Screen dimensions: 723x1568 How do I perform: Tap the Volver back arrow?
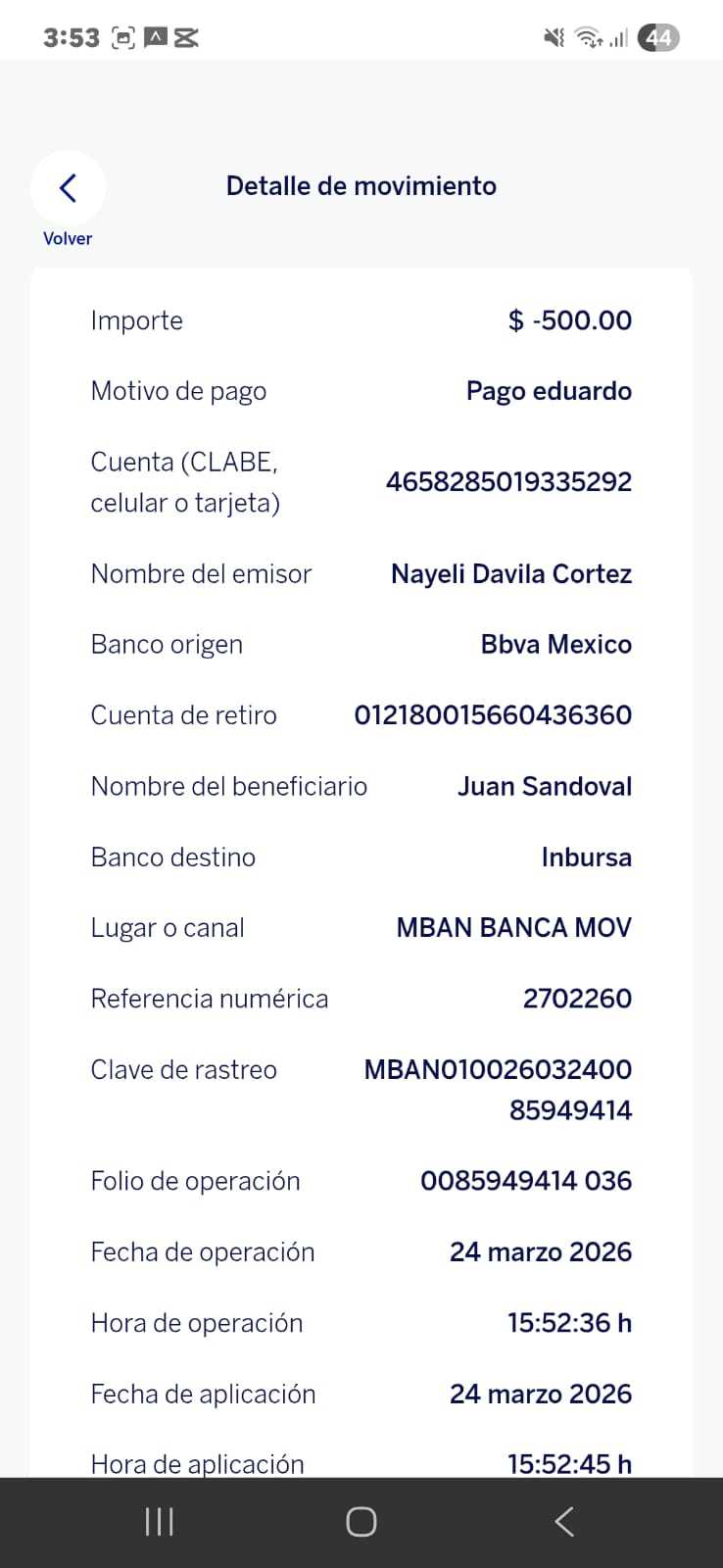pos(68,187)
